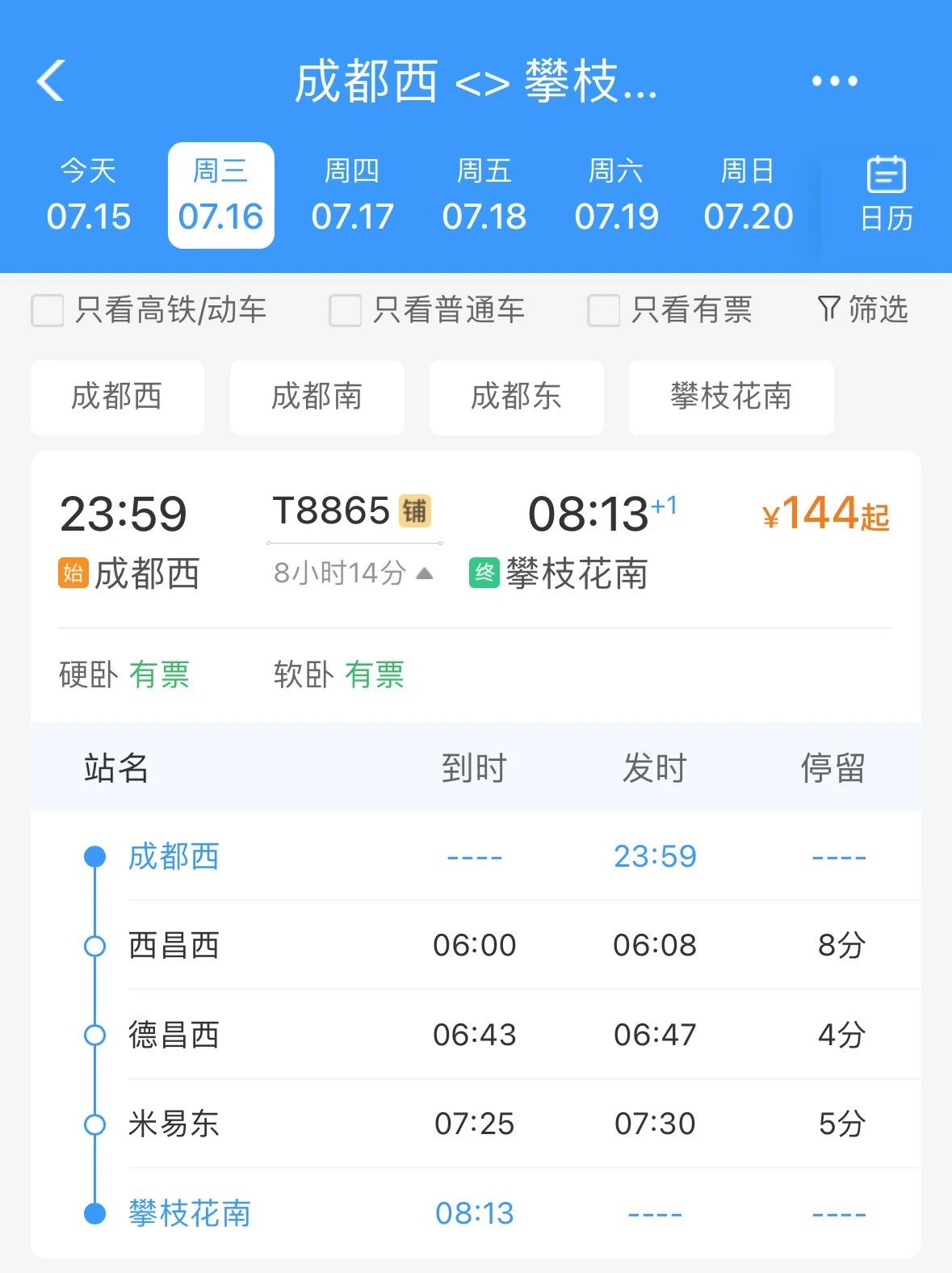Open the 日历 calendar picker
This screenshot has height=1273, width=952.
[886, 195]
